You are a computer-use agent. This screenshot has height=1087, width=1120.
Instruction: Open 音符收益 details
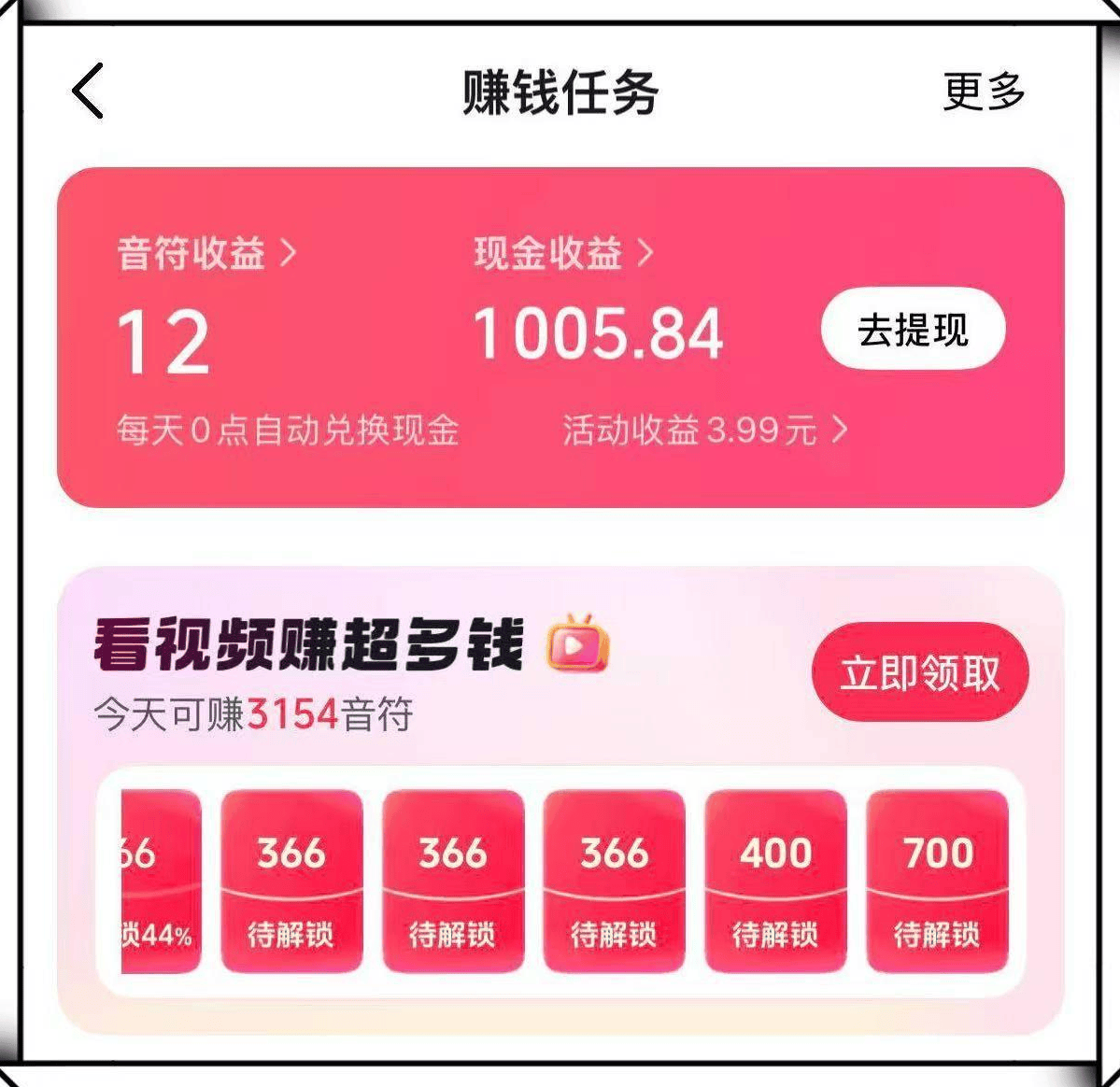[206, 253]
